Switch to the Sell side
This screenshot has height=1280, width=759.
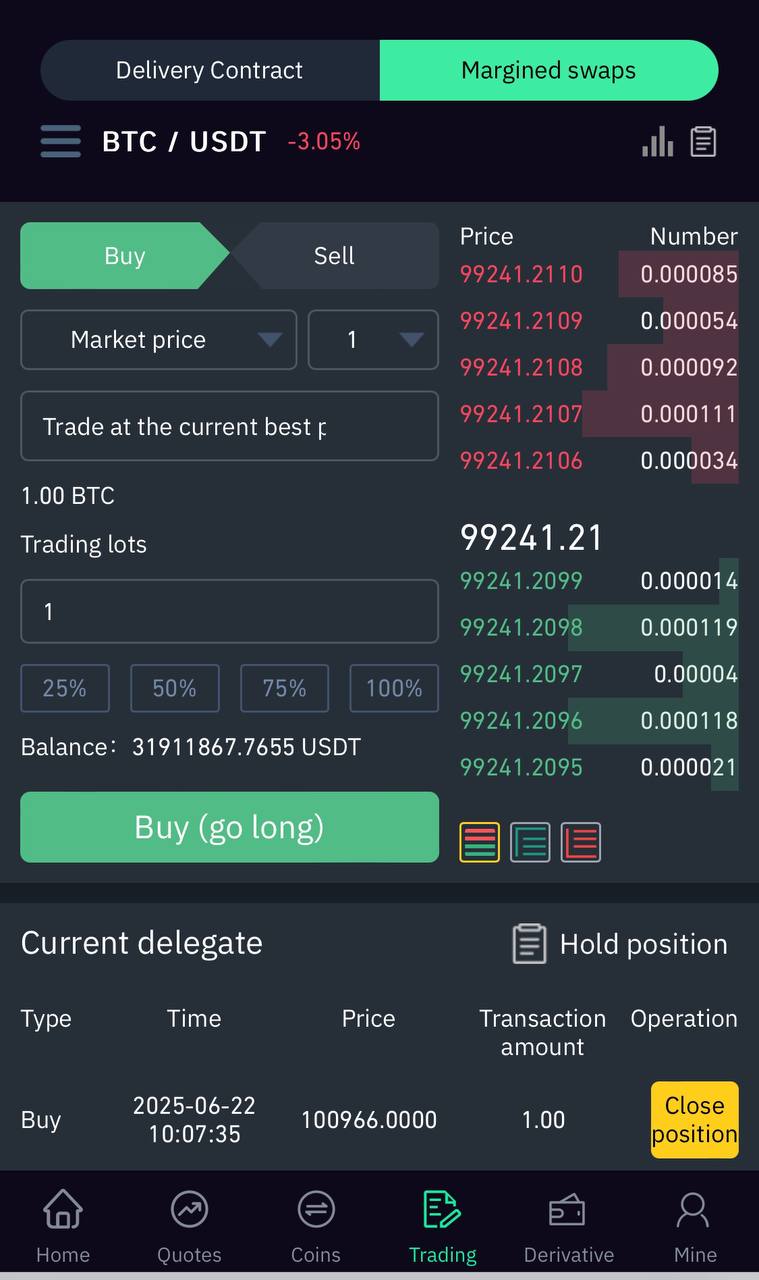point(334,256)
